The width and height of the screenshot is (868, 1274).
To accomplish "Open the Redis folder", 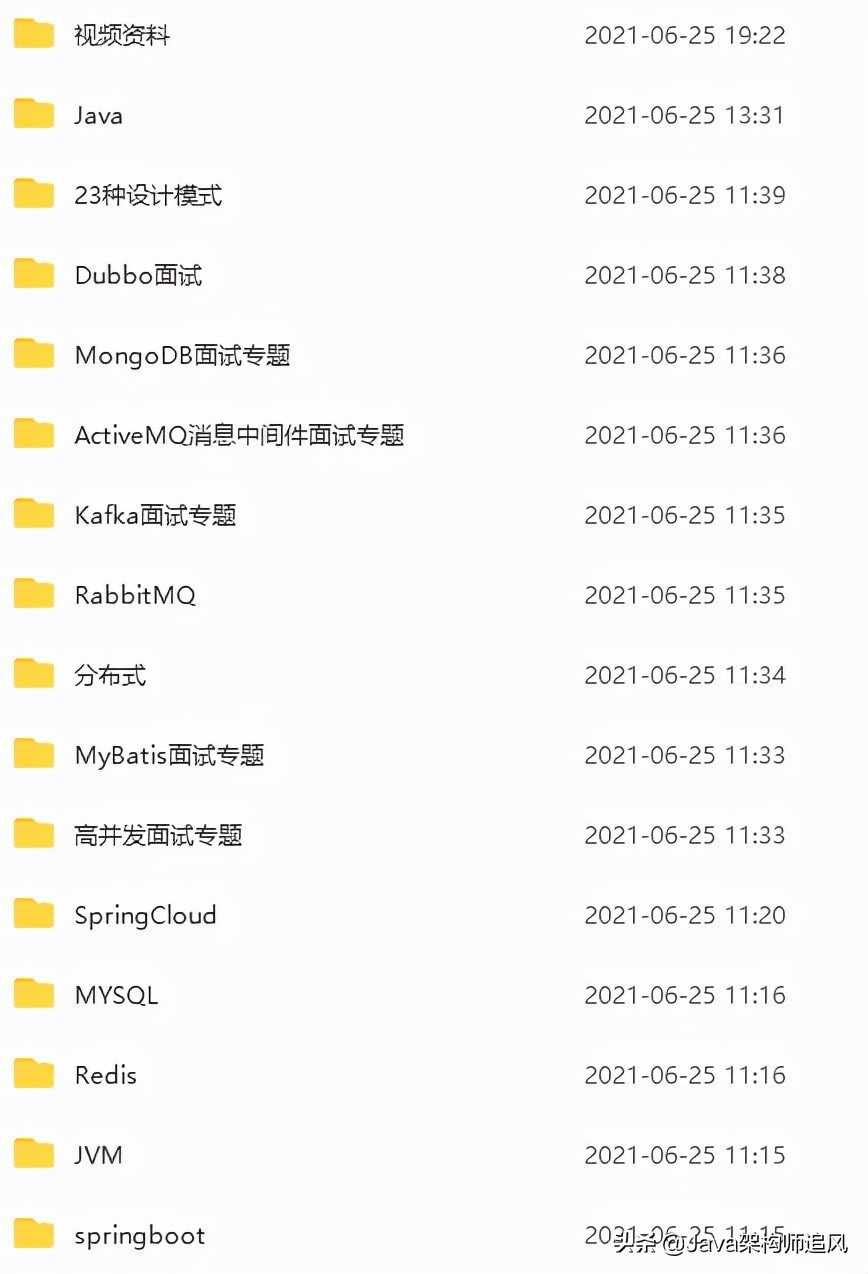I will click(x=105, y=1076).
